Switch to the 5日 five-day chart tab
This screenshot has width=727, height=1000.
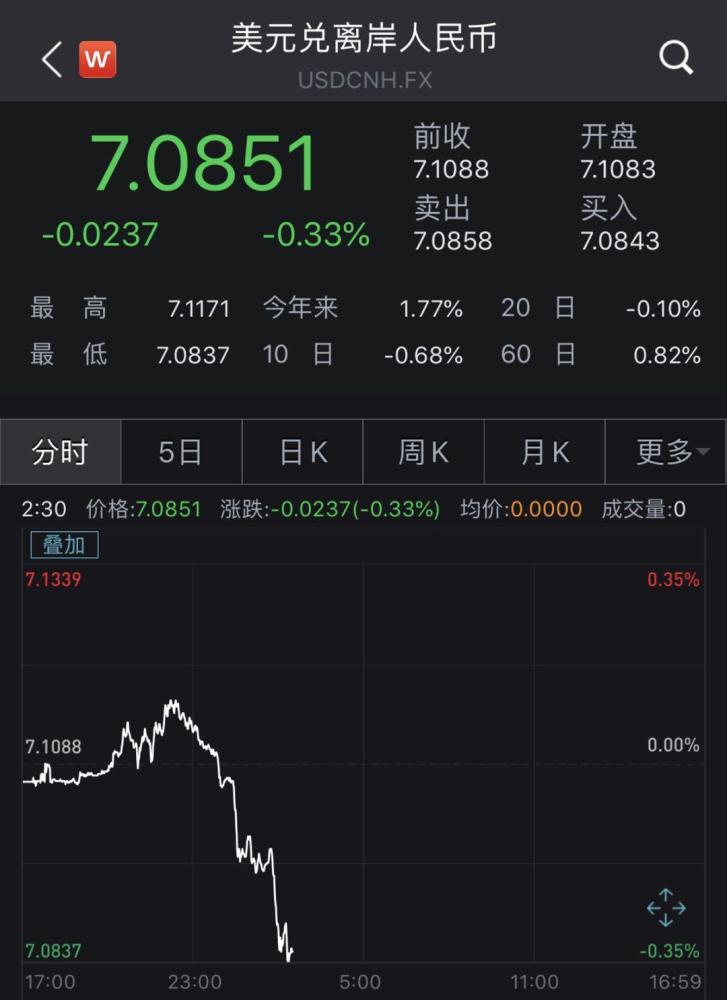coord(181,452)
